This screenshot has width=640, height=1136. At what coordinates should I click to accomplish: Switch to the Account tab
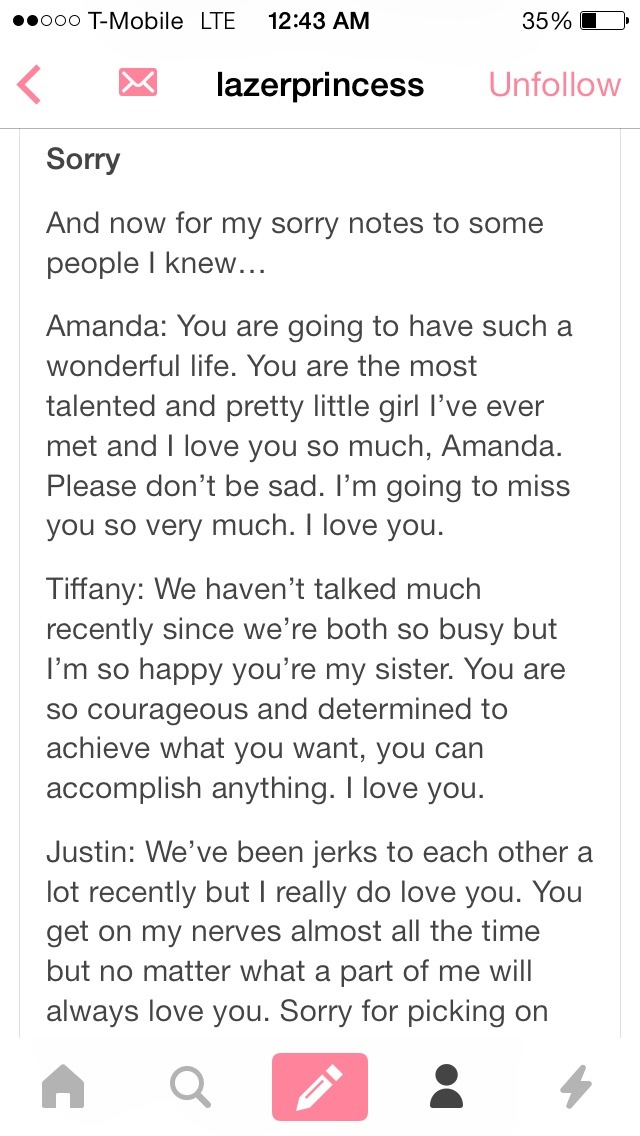[x=447, y=1086]
